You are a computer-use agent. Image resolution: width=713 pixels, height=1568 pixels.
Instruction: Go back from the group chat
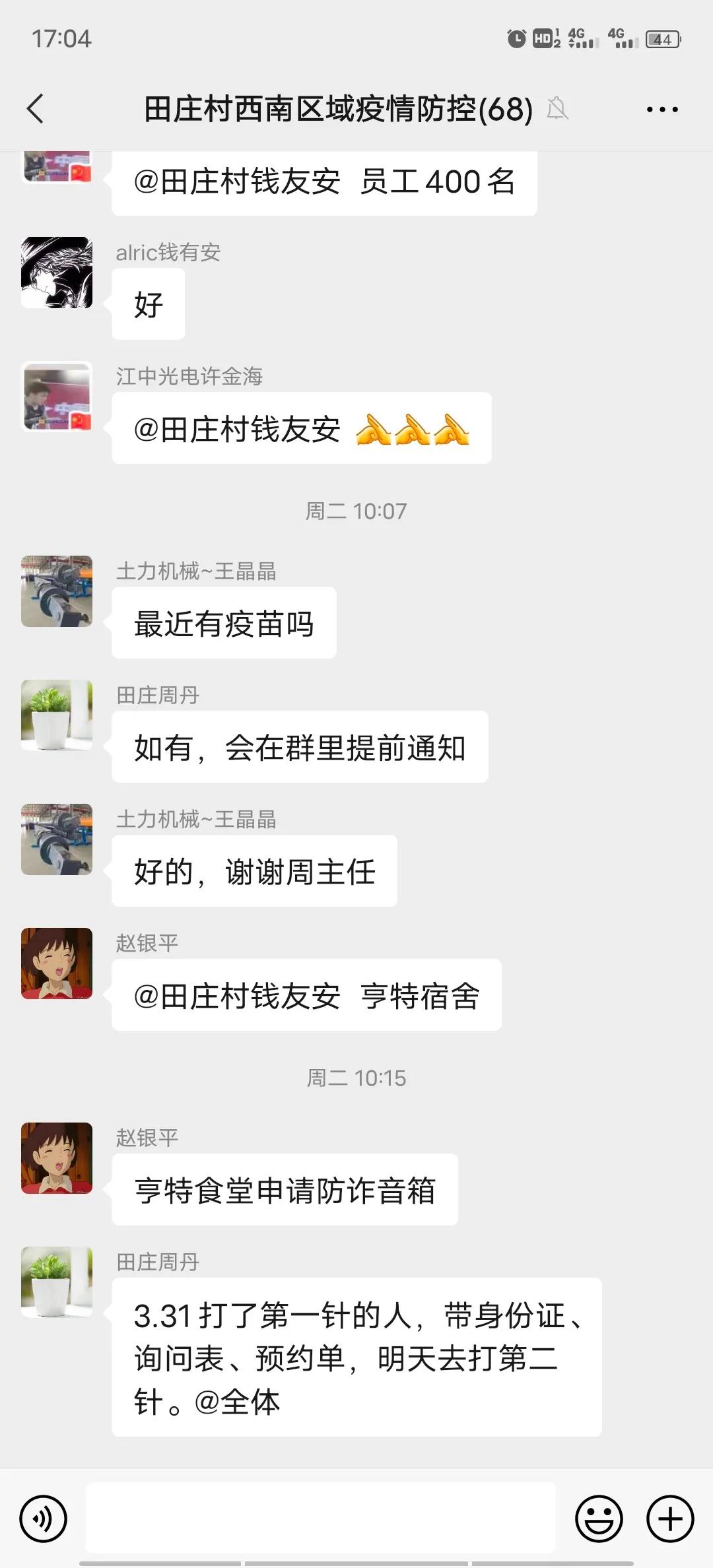36,109
